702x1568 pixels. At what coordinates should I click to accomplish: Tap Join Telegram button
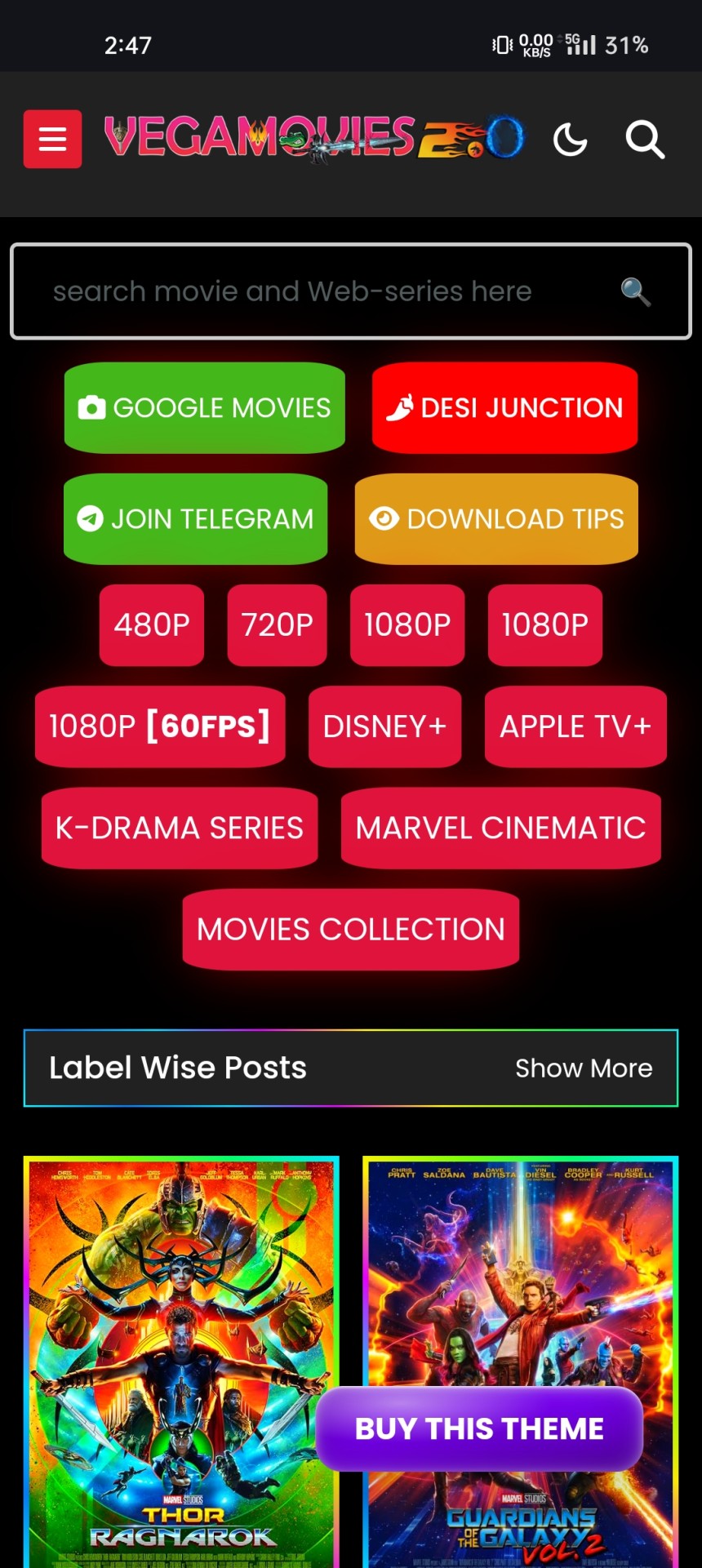196,518
